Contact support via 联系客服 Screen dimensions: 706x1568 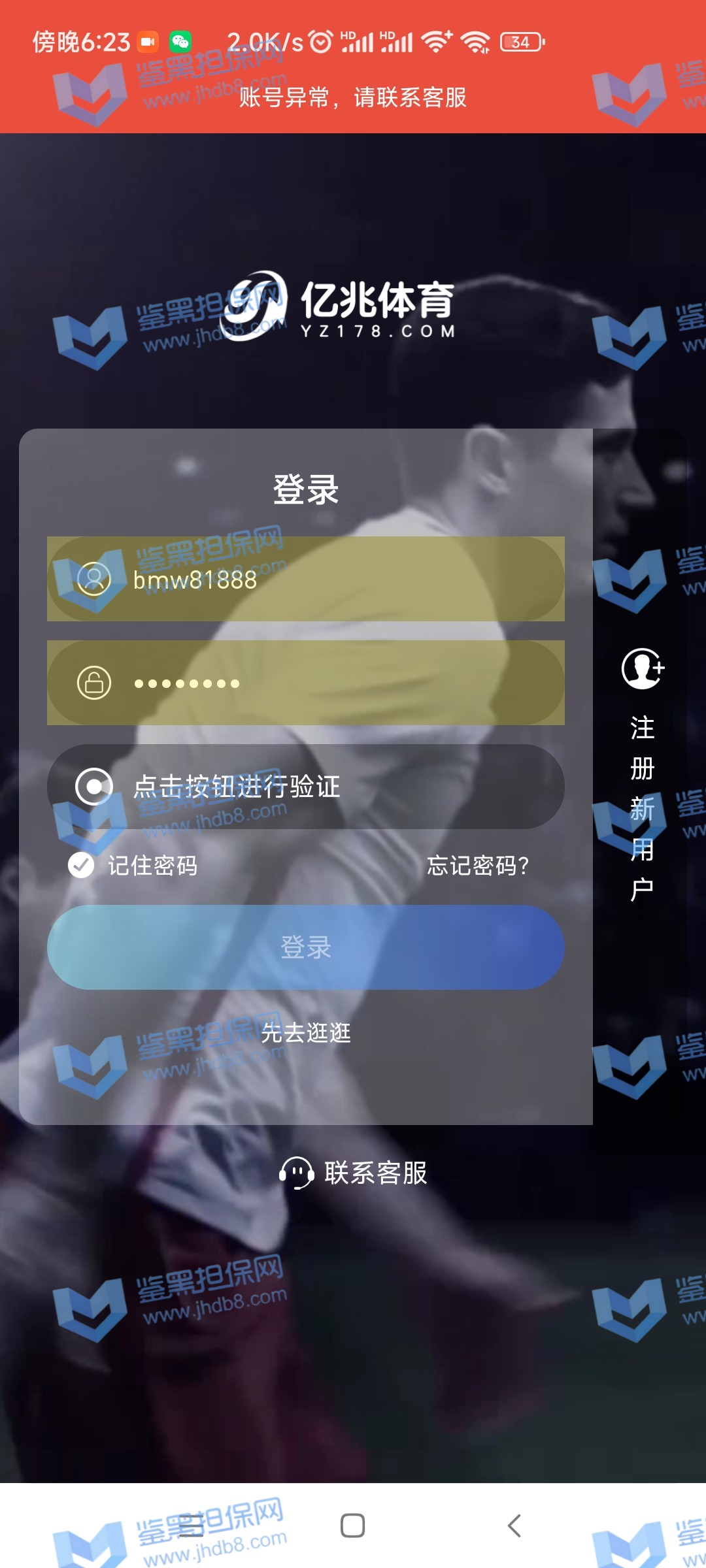pos(353,1173)
